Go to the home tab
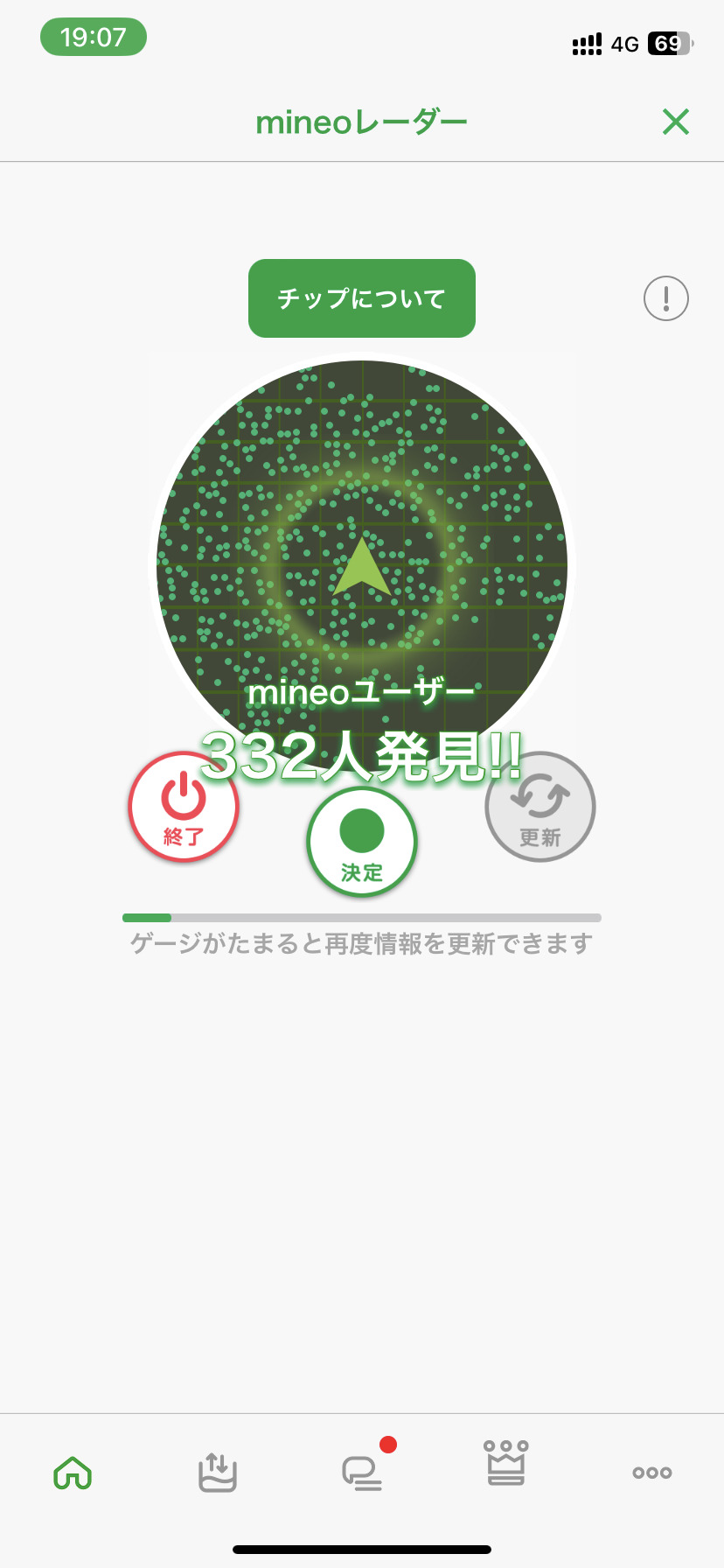 pyautogui.click(x=73, y=1473)
